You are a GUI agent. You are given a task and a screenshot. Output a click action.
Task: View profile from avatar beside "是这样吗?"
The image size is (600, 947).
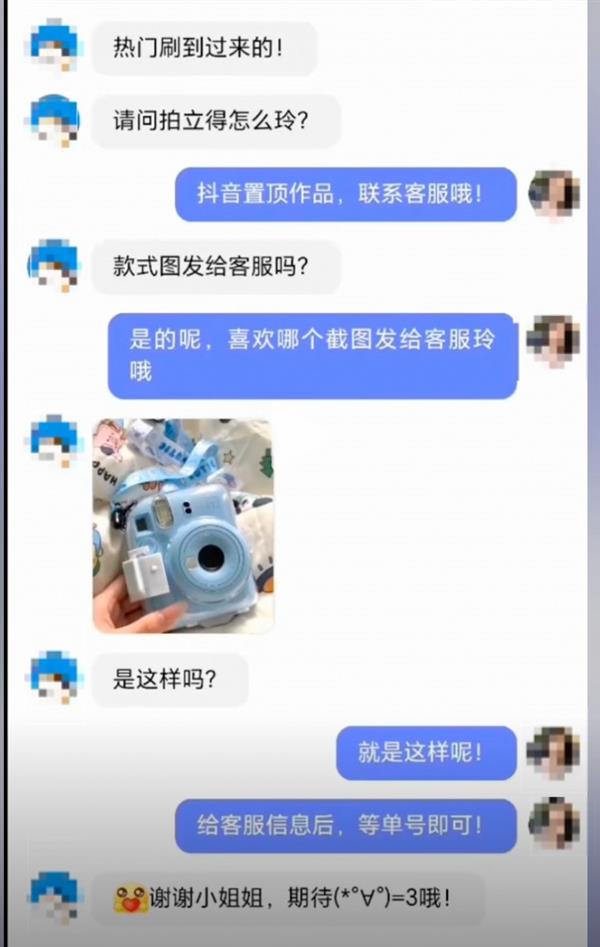tap(54, 679)
